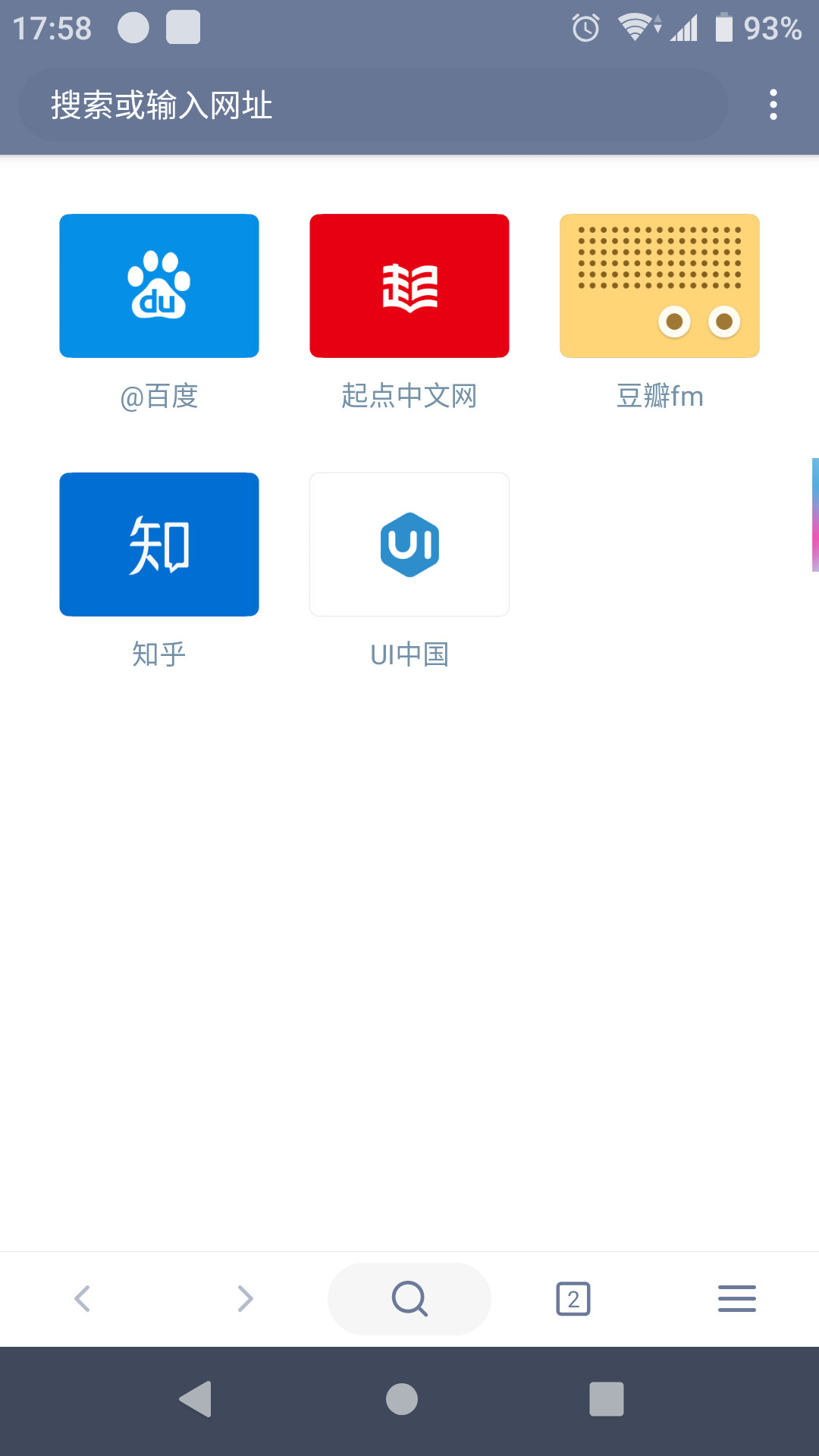Launch the 豆瓣fm shortcut
819x1456 pixels.
pos(660,286)
